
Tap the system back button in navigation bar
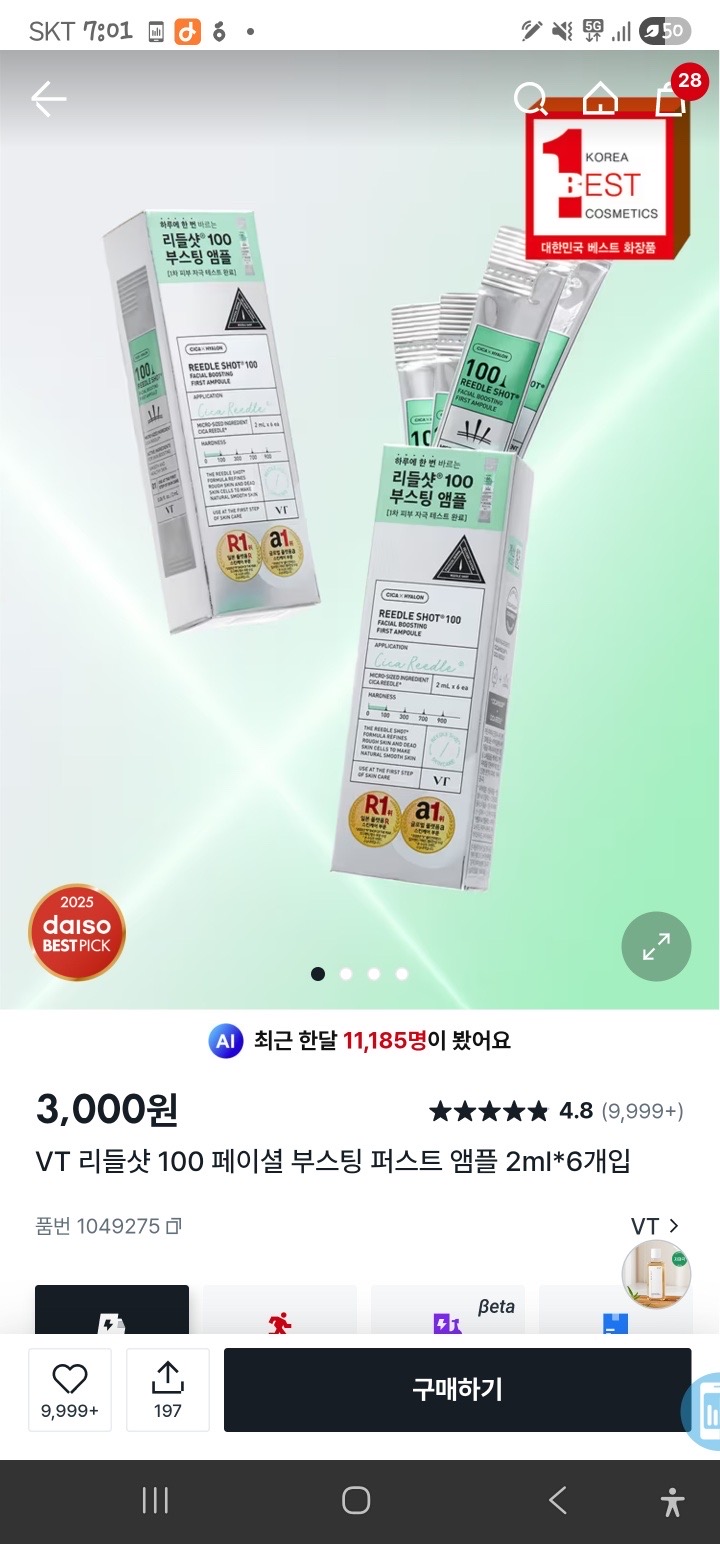click(558, 1500)
